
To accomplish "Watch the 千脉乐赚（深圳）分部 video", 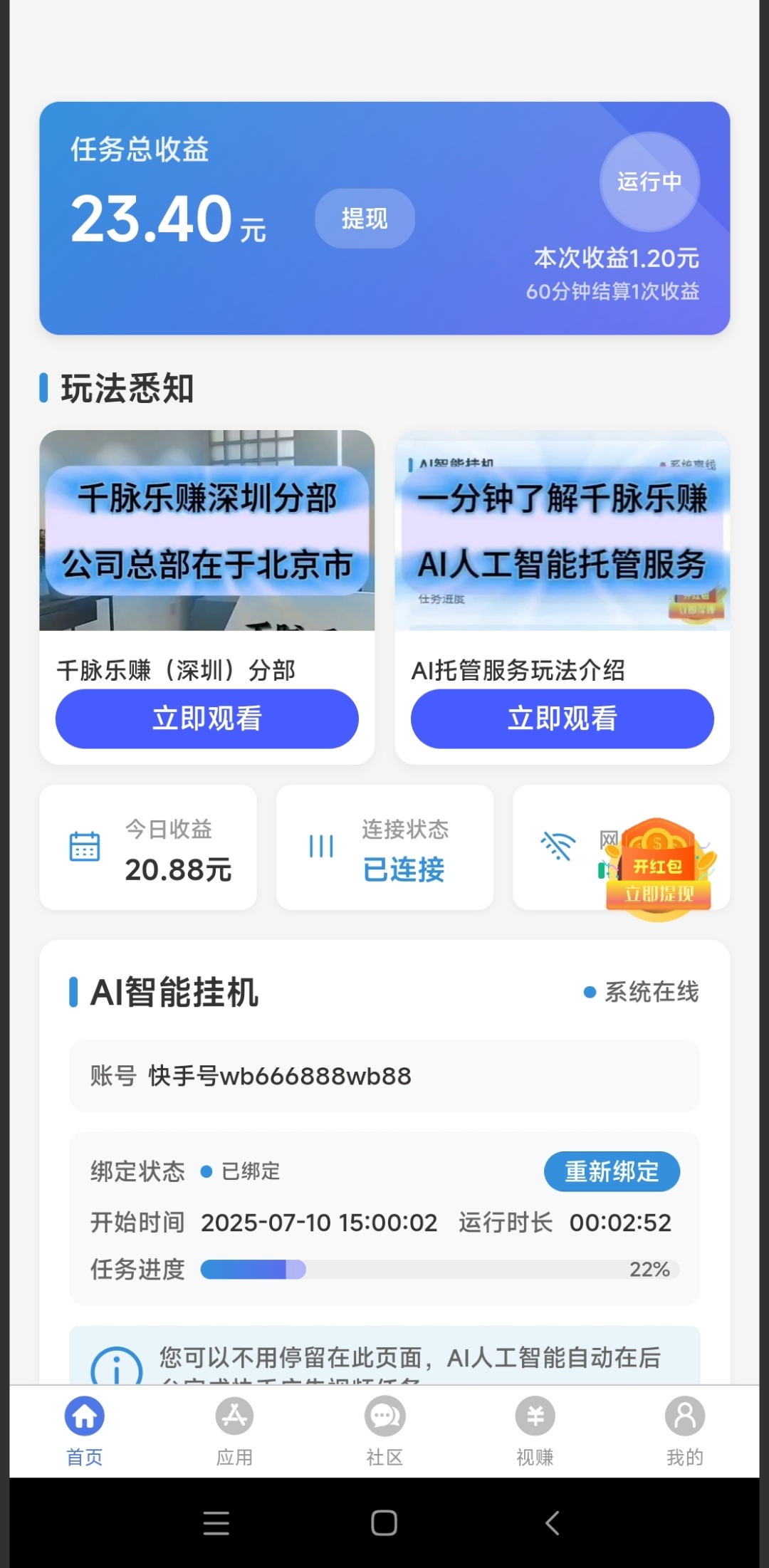I will coord(206,718).
